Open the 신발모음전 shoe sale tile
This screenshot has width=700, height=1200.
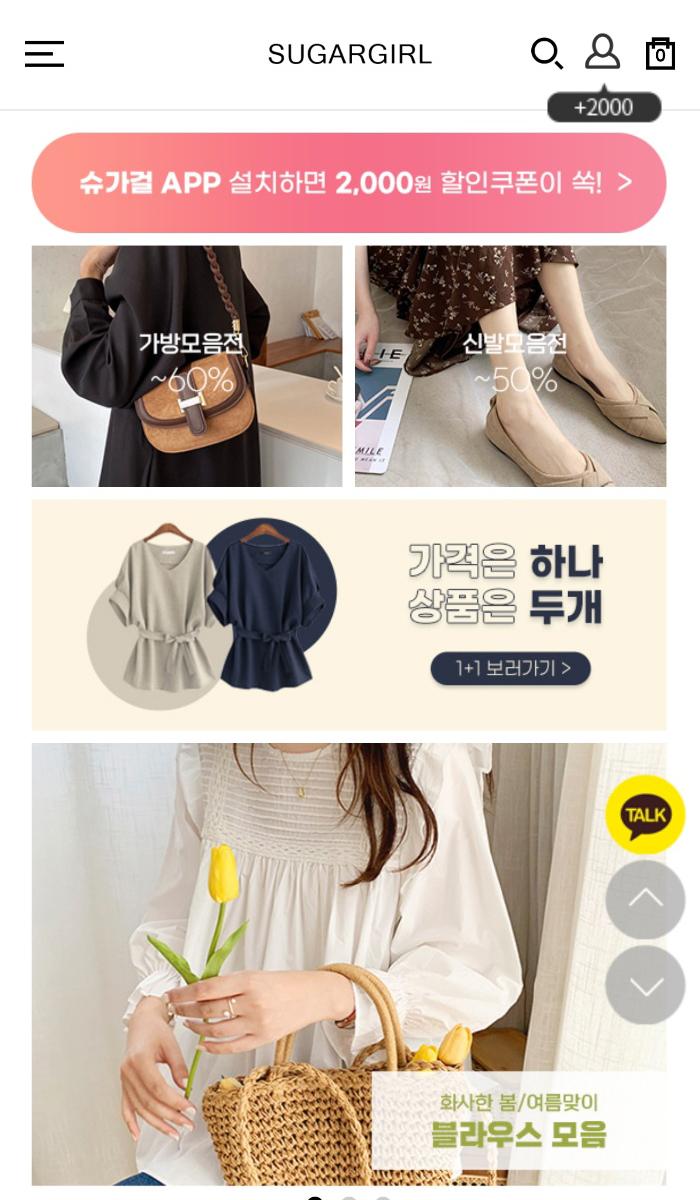pyautogui.click(x=510, y=366)
